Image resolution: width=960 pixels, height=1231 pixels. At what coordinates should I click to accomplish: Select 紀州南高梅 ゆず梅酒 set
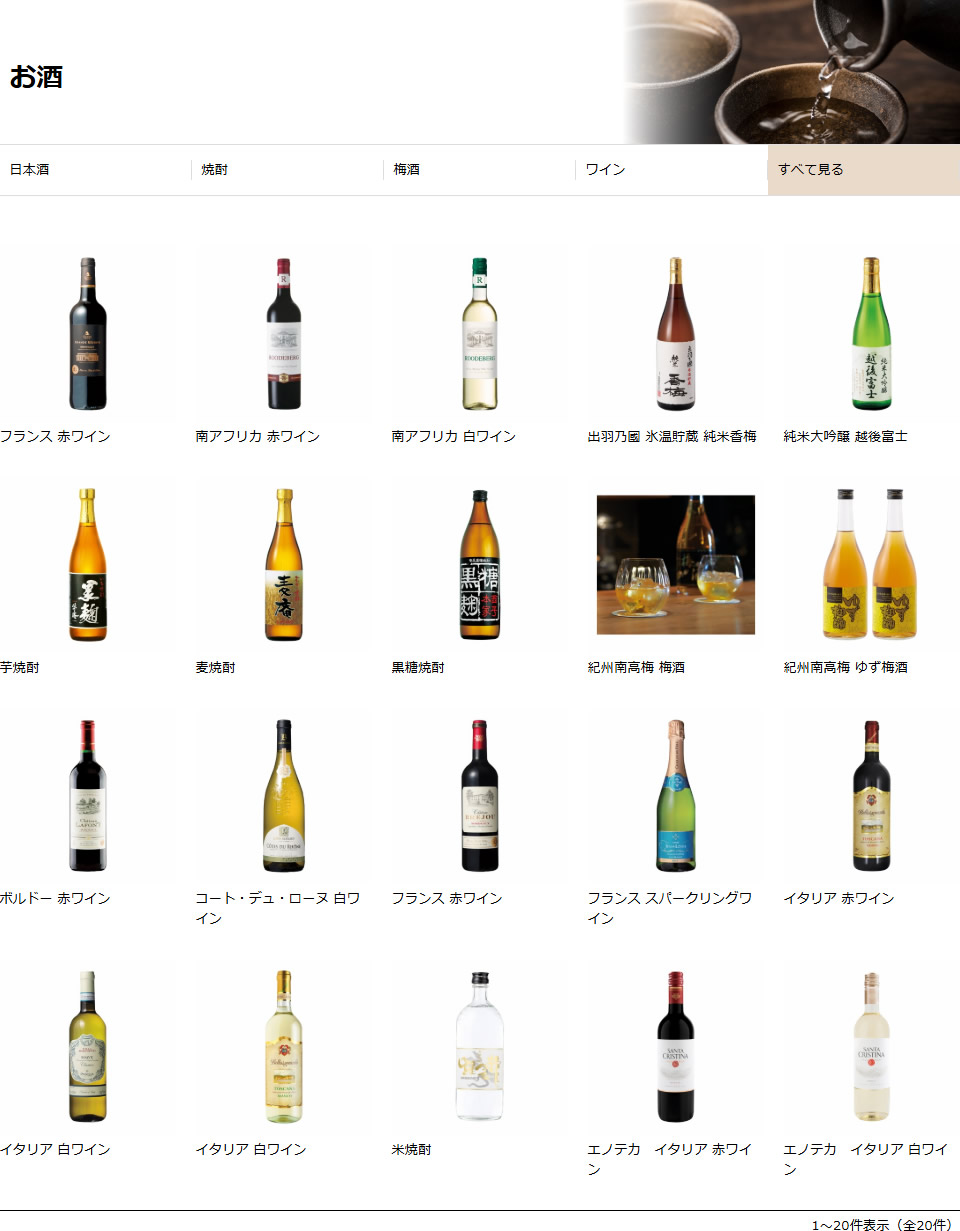pyautogui.click(x=871, y=565)
